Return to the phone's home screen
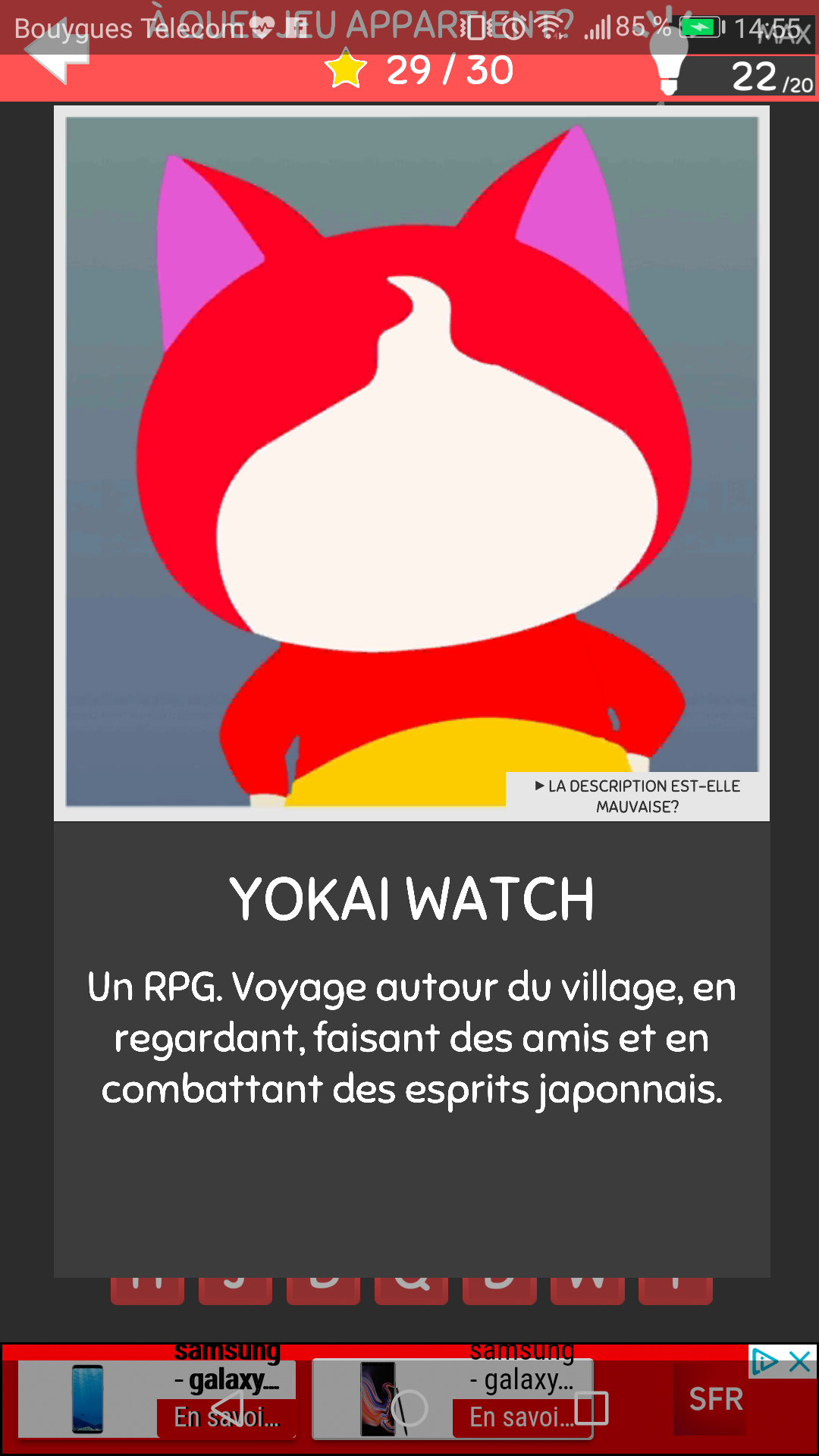Image resolution: width=819 pixels, height=1456 pixels. coord(409,1408)
